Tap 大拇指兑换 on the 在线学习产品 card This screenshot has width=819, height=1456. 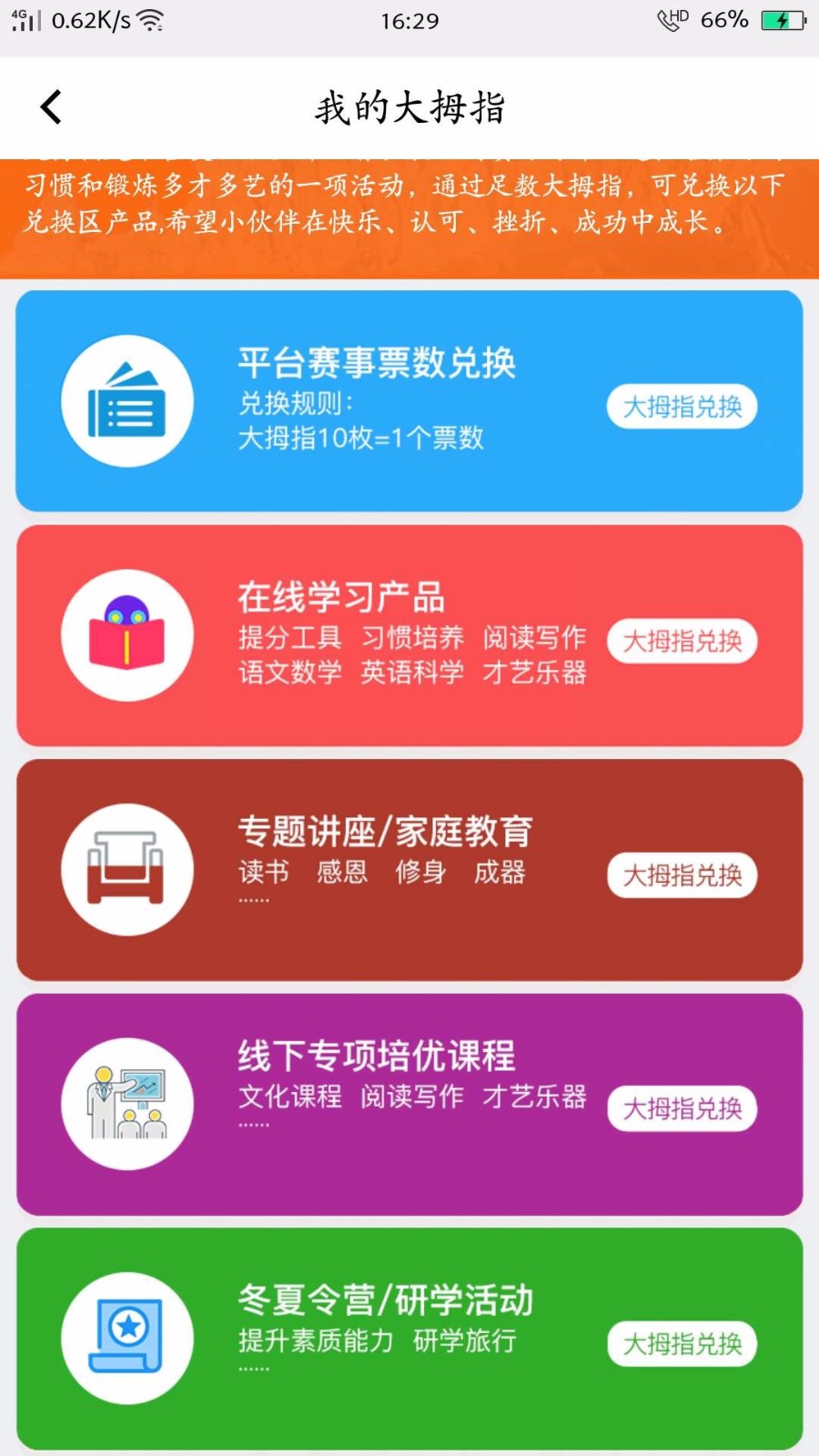[682, 641]
